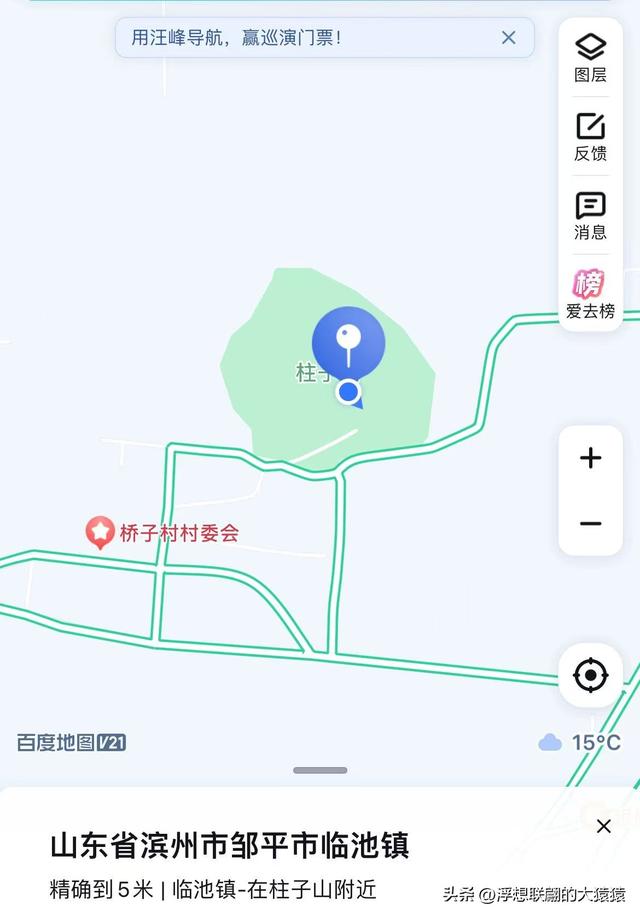
Task: Select the 桥子村村委会 map marker
Action: pos(100,532)
